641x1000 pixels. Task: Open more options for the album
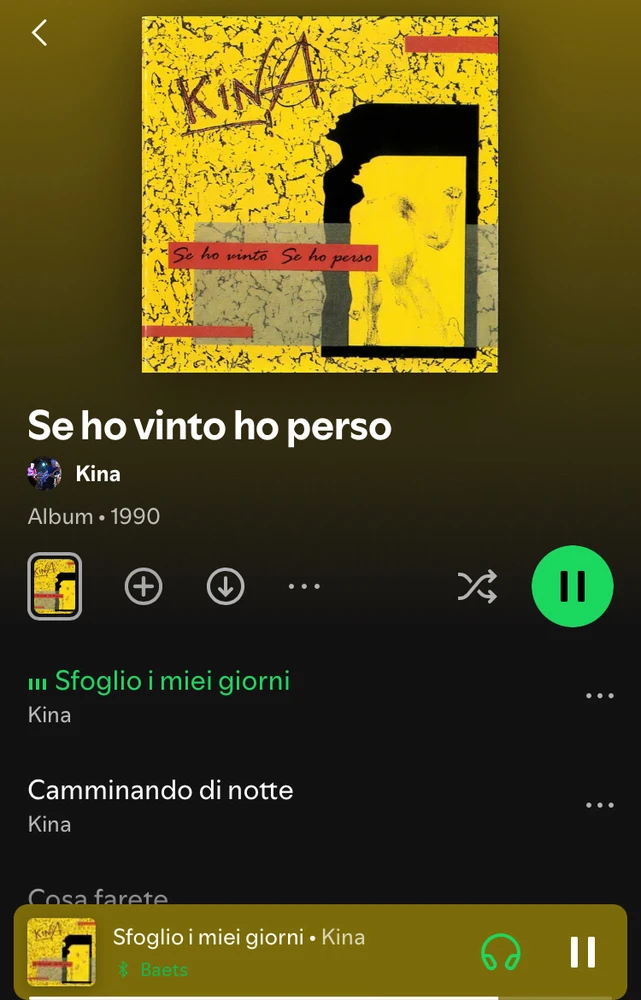pos(304,587)
